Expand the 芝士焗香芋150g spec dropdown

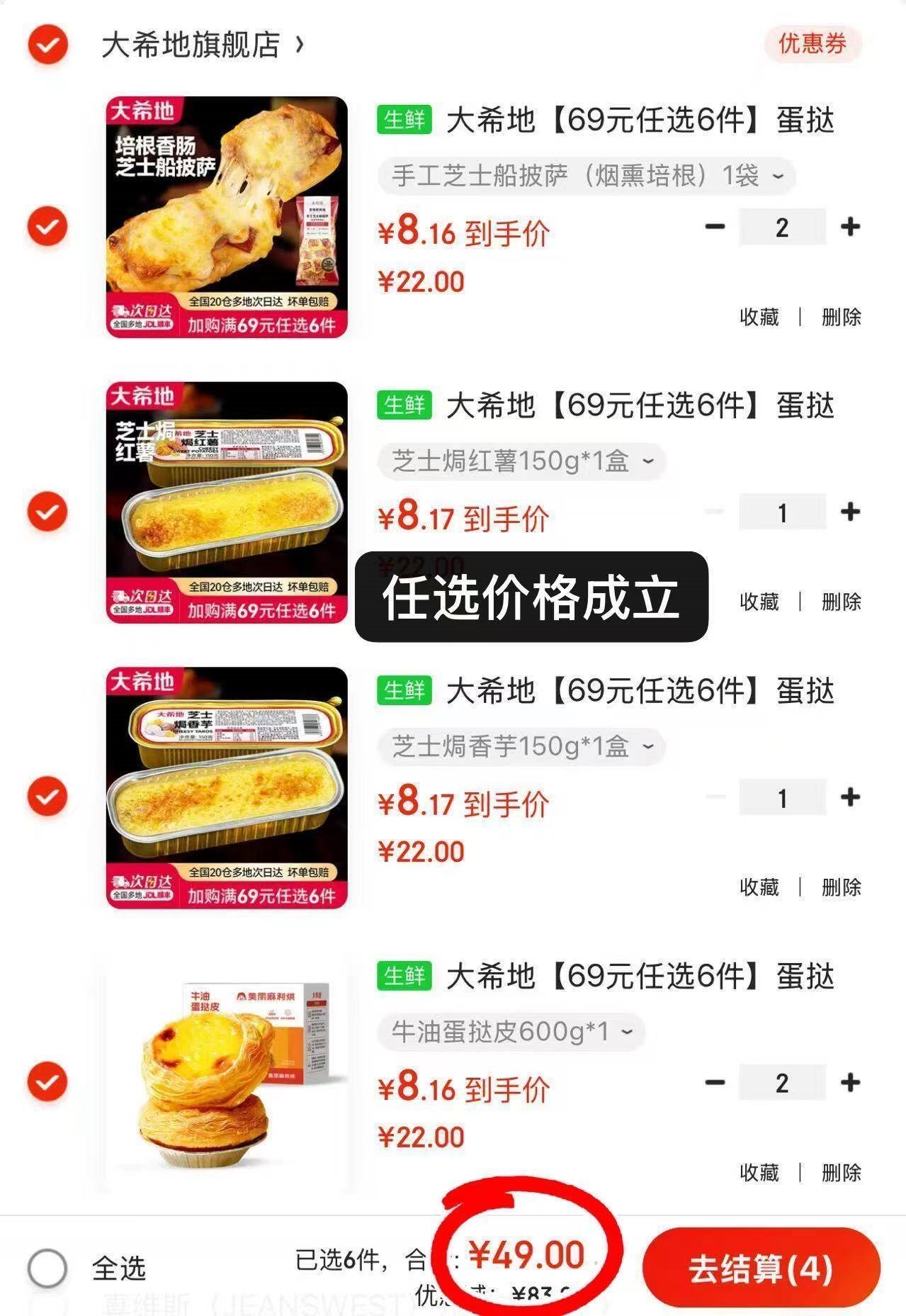[522, 746]
